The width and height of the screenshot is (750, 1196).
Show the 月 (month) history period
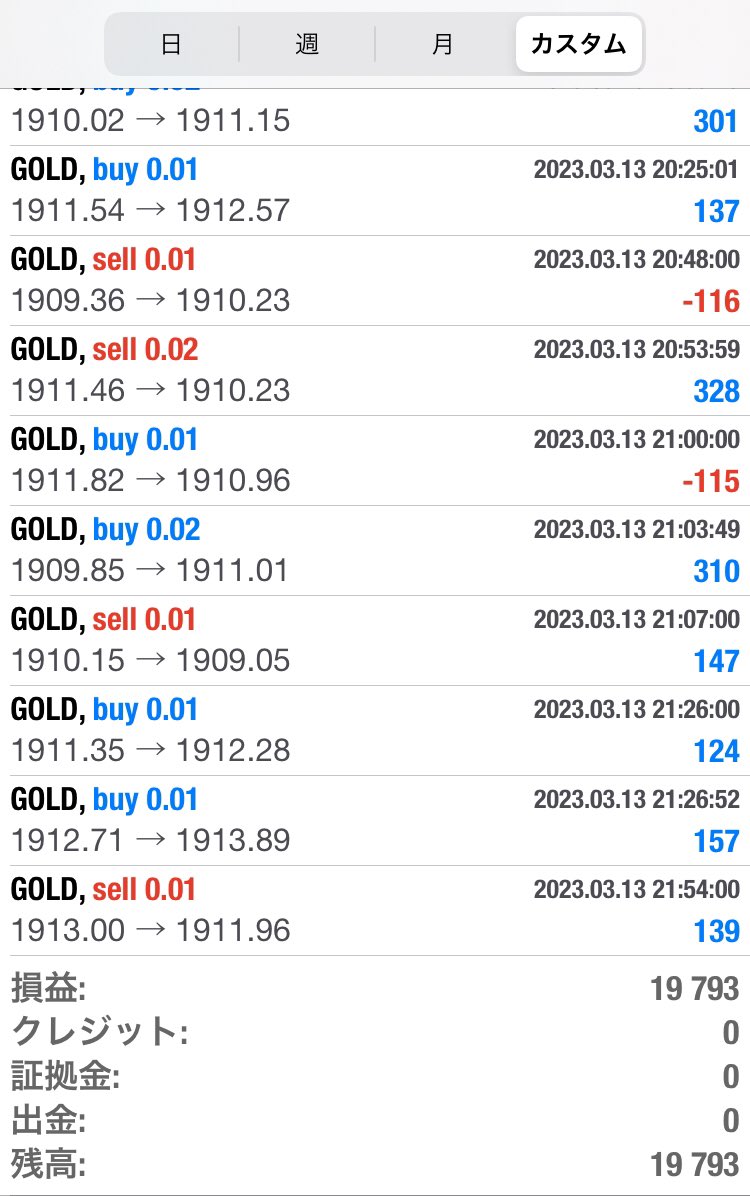[443, 44]
